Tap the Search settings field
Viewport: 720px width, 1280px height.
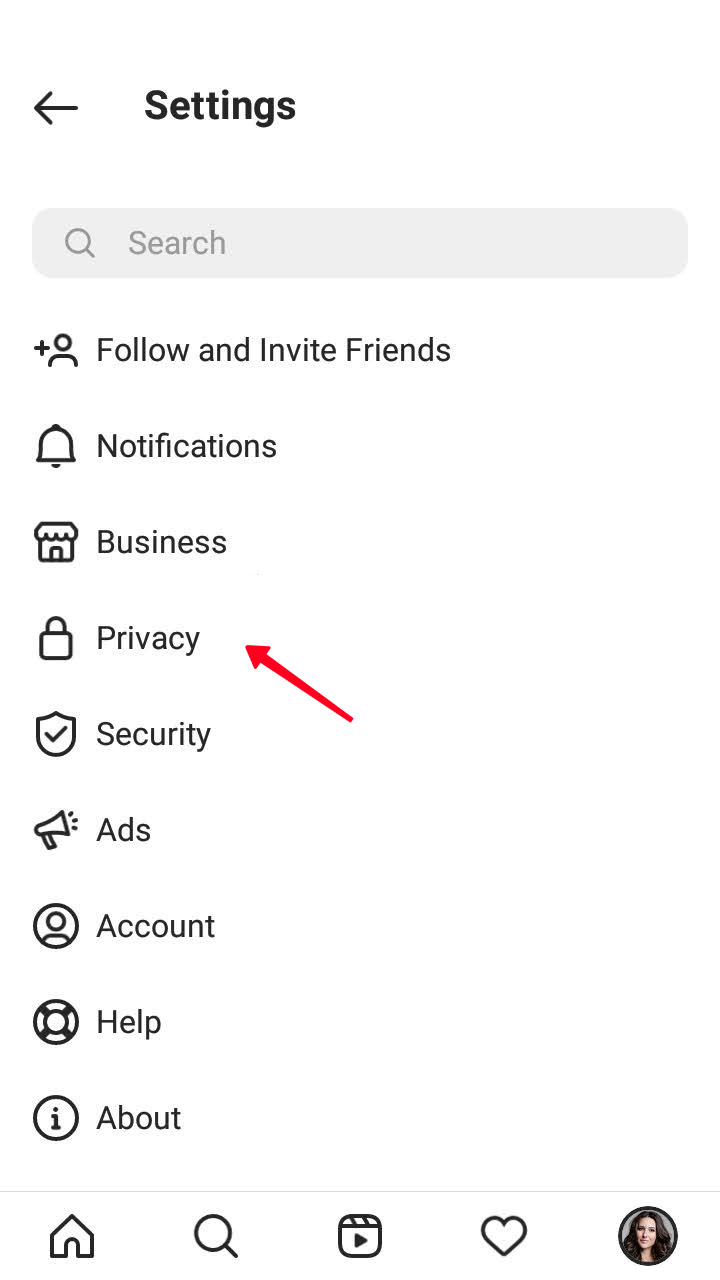coord(360,243)
